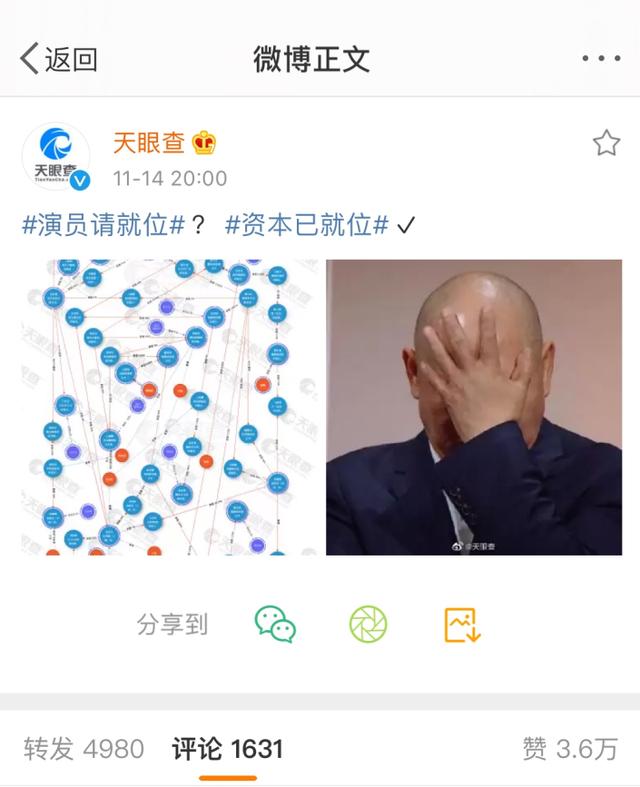View the company relationship graph image
This screenshot has height=787, width=640.
coord(170,407)
